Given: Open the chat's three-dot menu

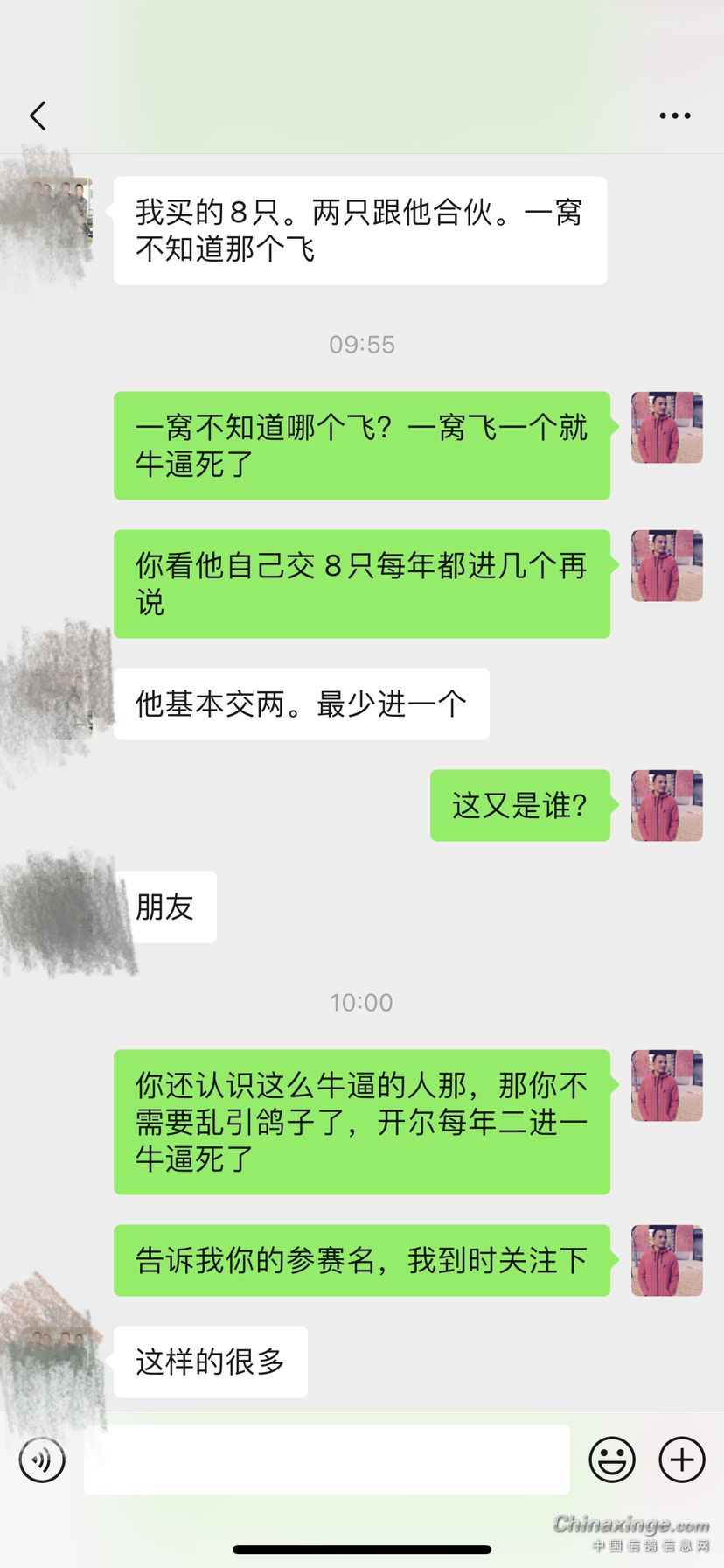Looking at the screenshot, I should point(674,115).
